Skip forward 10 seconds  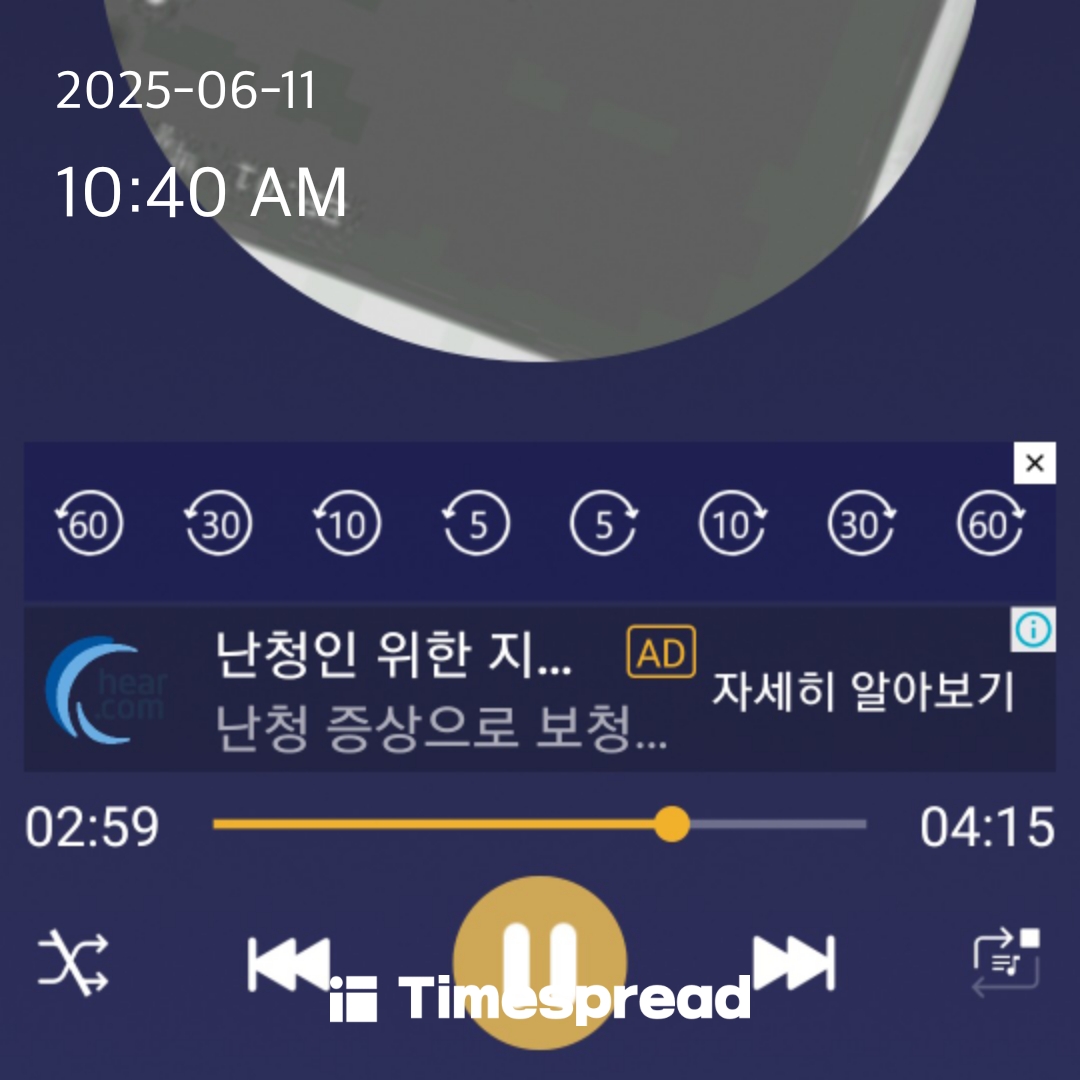tap(733, 524)
